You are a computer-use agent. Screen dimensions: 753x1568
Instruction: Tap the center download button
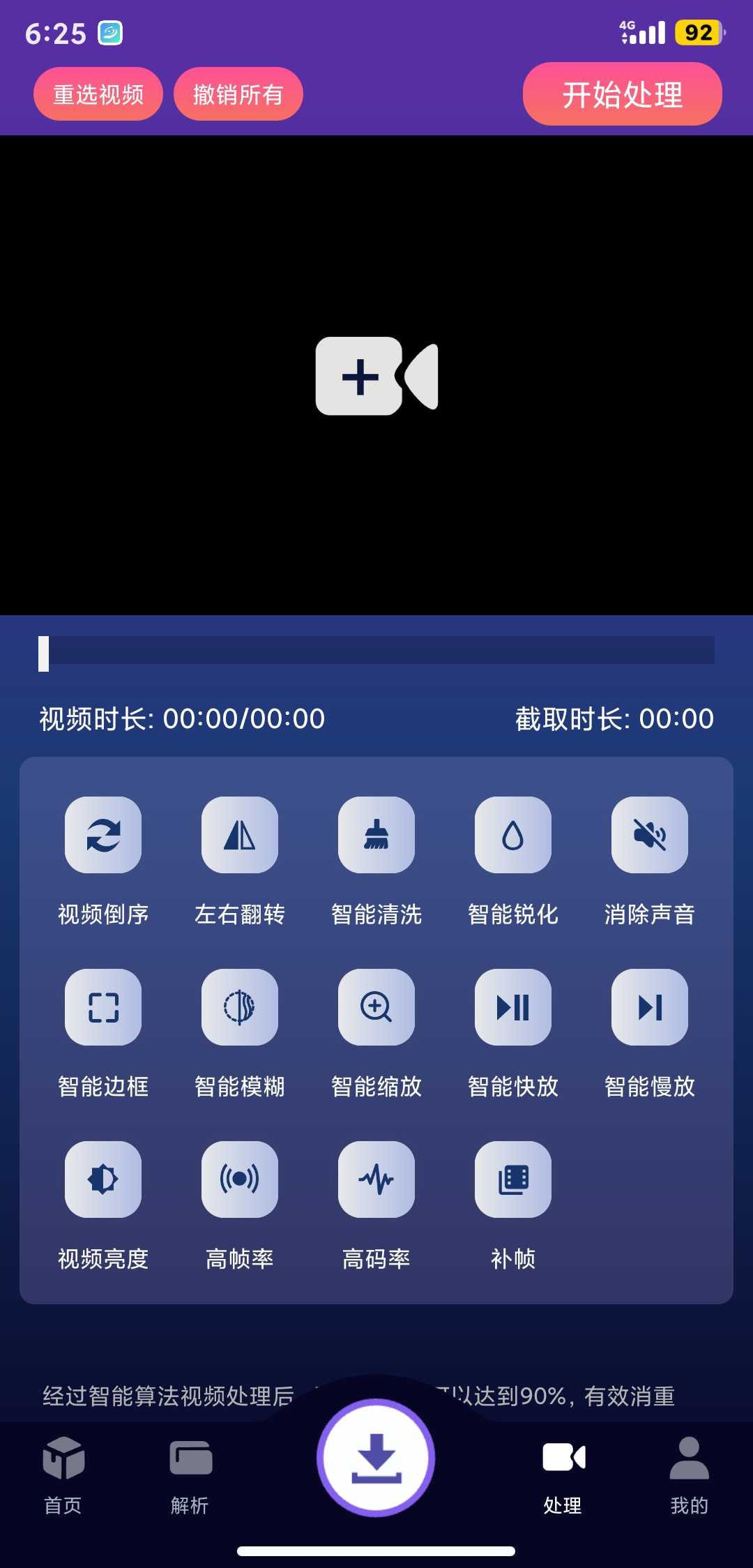point(376,1457)
